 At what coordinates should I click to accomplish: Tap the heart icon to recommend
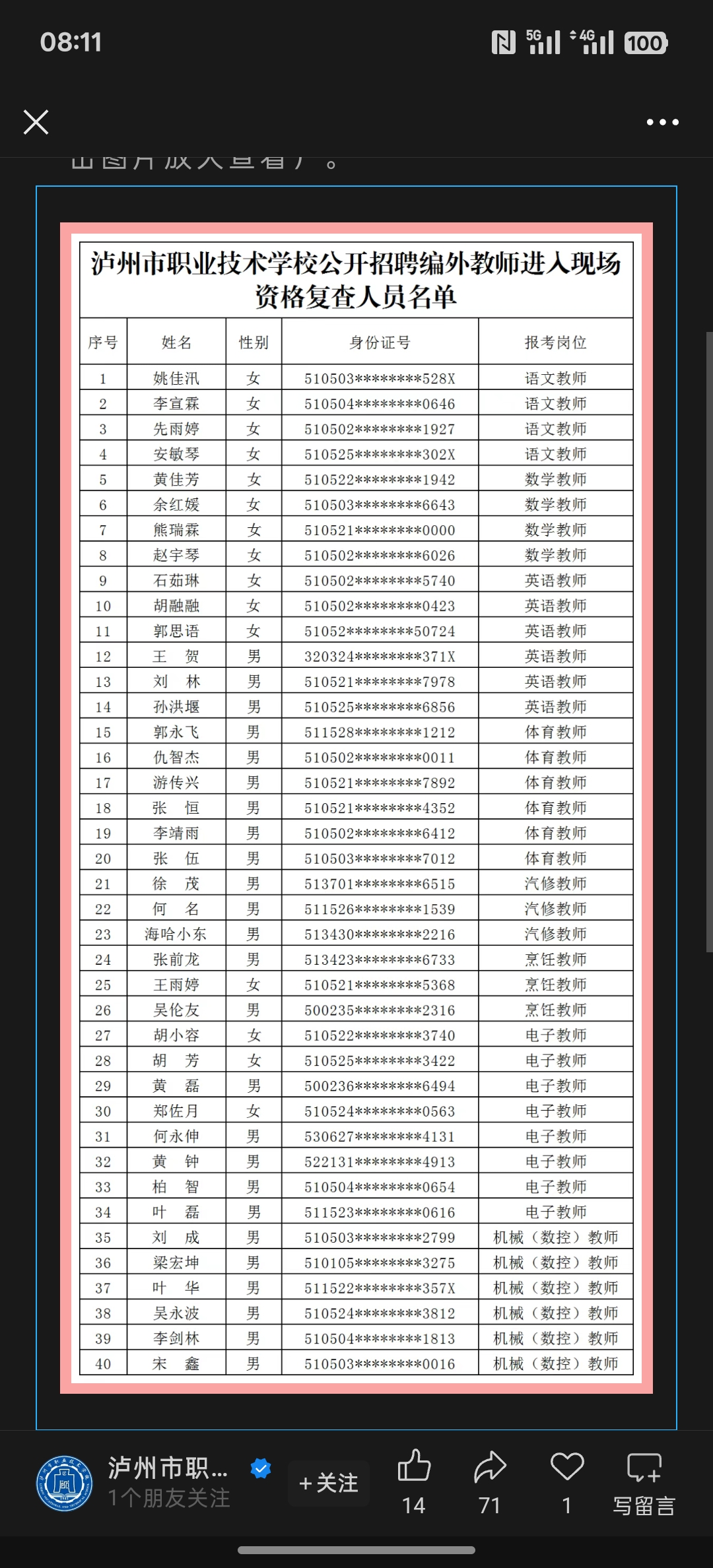(x=566, y=1480)
